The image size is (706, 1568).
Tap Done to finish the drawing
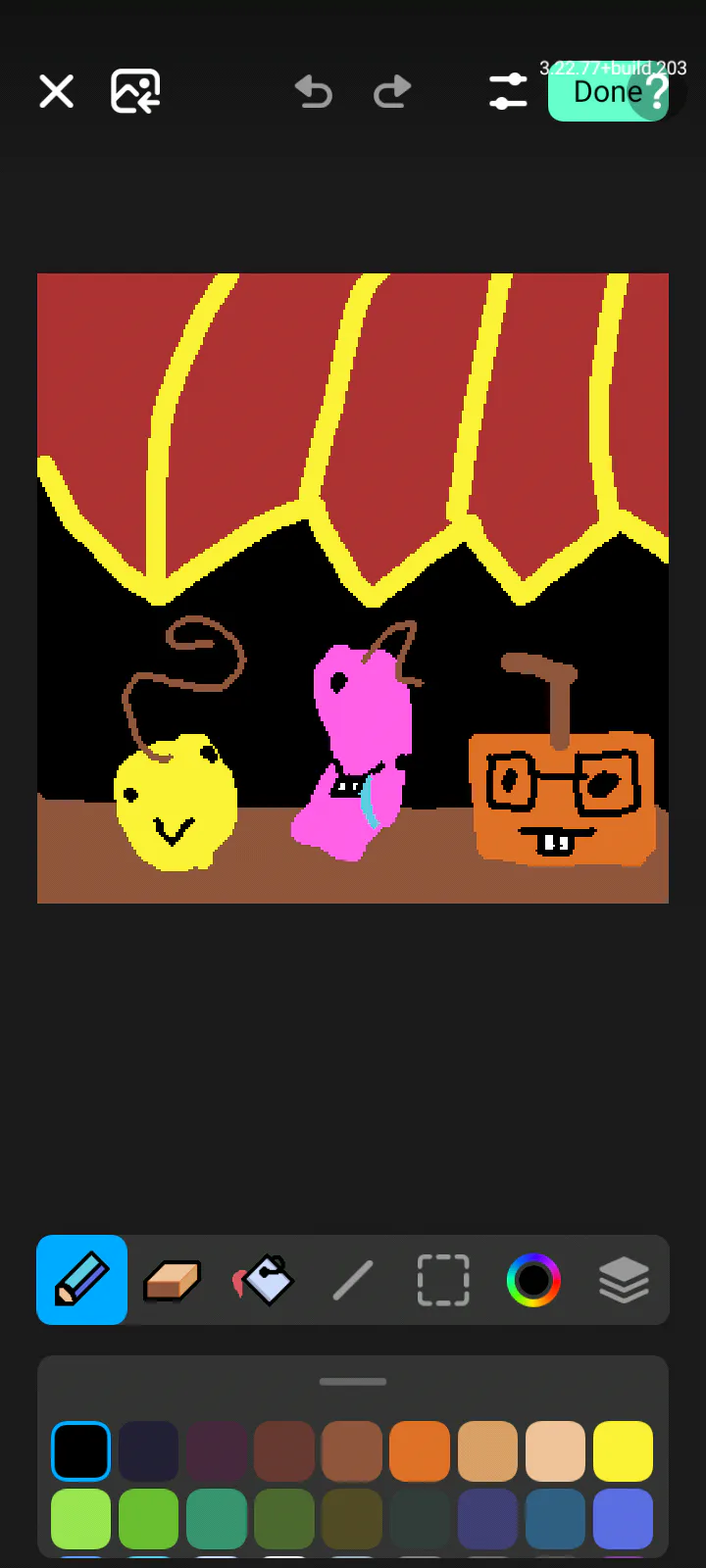click(x=608, y=92)
